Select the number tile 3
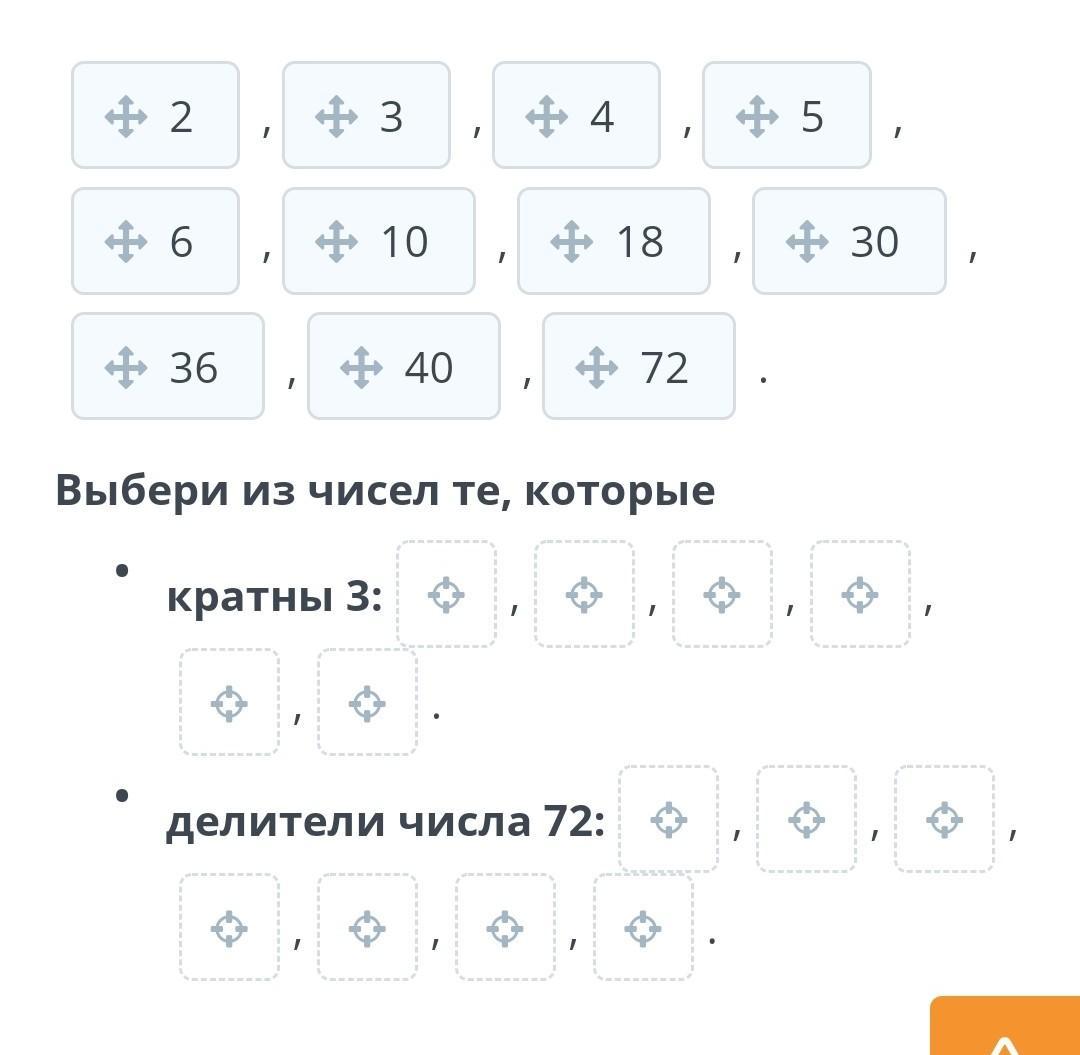Image resolution: width=1080 pixels, height=1055 pixels. (366, 115)
